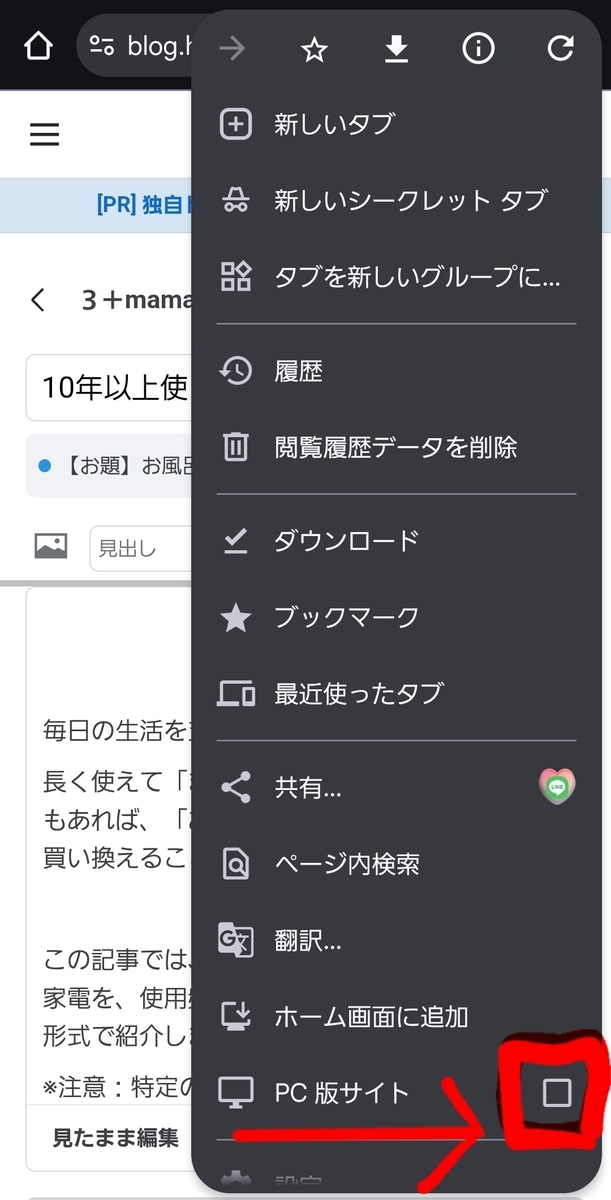The width and height of the screenshot is (611, 1200).
Task: Tap 共有… to share the page
Action: [x=308, y=788]
